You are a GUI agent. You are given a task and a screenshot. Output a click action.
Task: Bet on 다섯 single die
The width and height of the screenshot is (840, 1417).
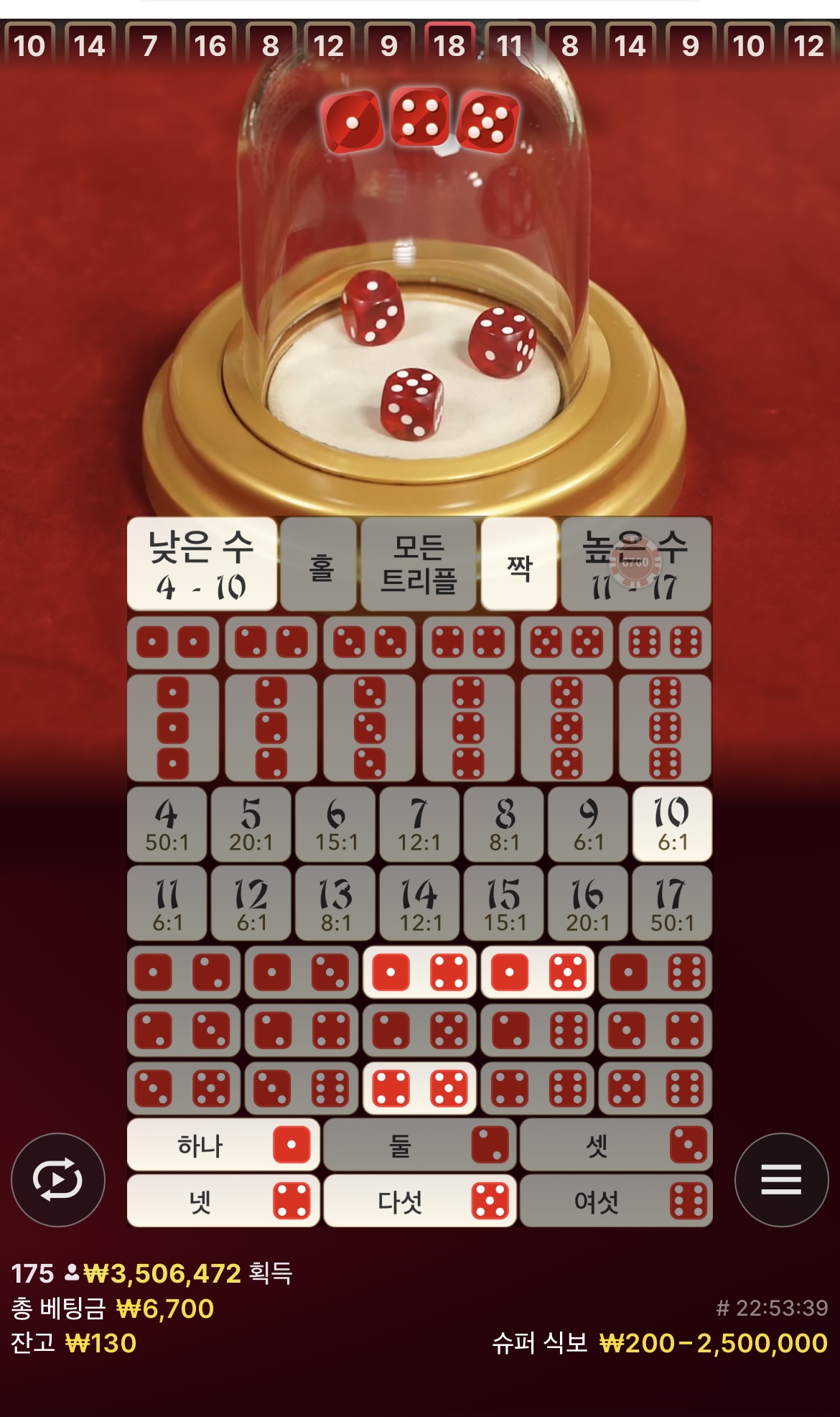pyautogui.click(x=419, y=1201)
